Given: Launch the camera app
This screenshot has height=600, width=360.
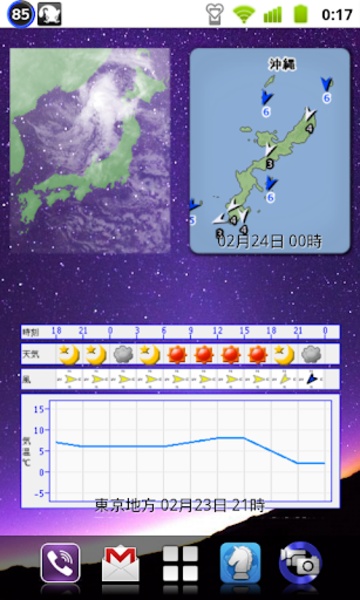Looking at the screenshot, I should click(300, 562).
